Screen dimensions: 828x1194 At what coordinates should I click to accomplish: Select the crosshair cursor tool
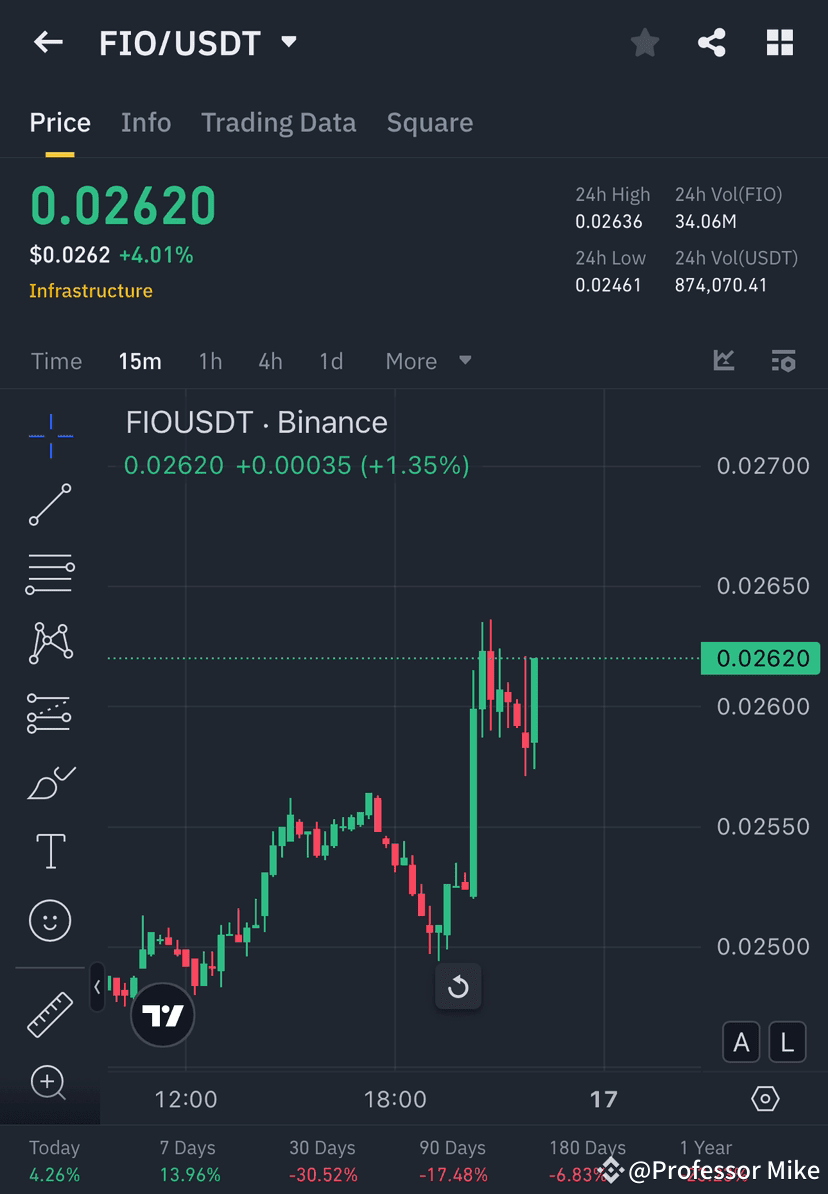point(50,435)
